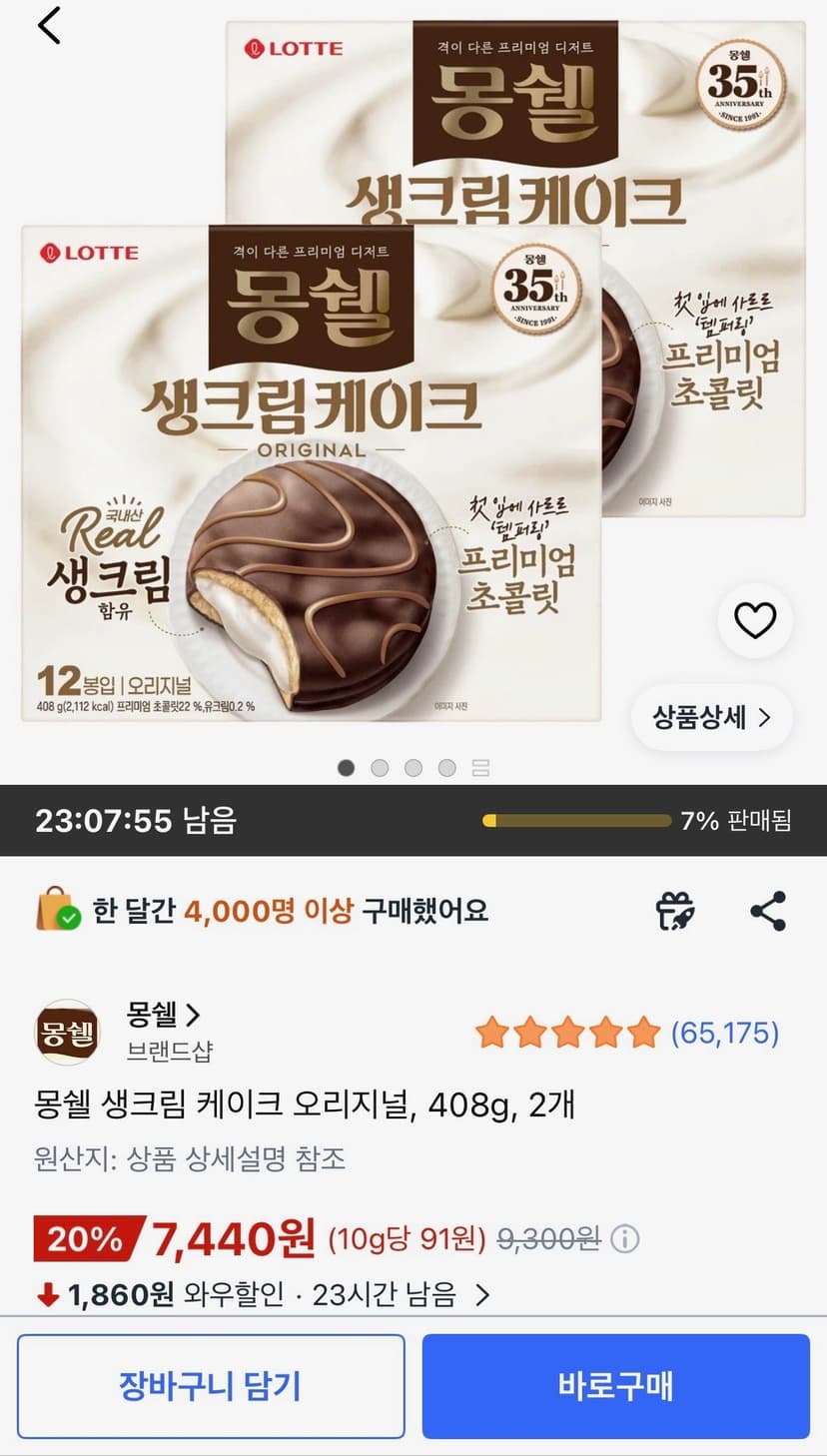827x1456 pixels.
Task: Open the 몽쉘 brand shop
Action: pos(163,1016)
